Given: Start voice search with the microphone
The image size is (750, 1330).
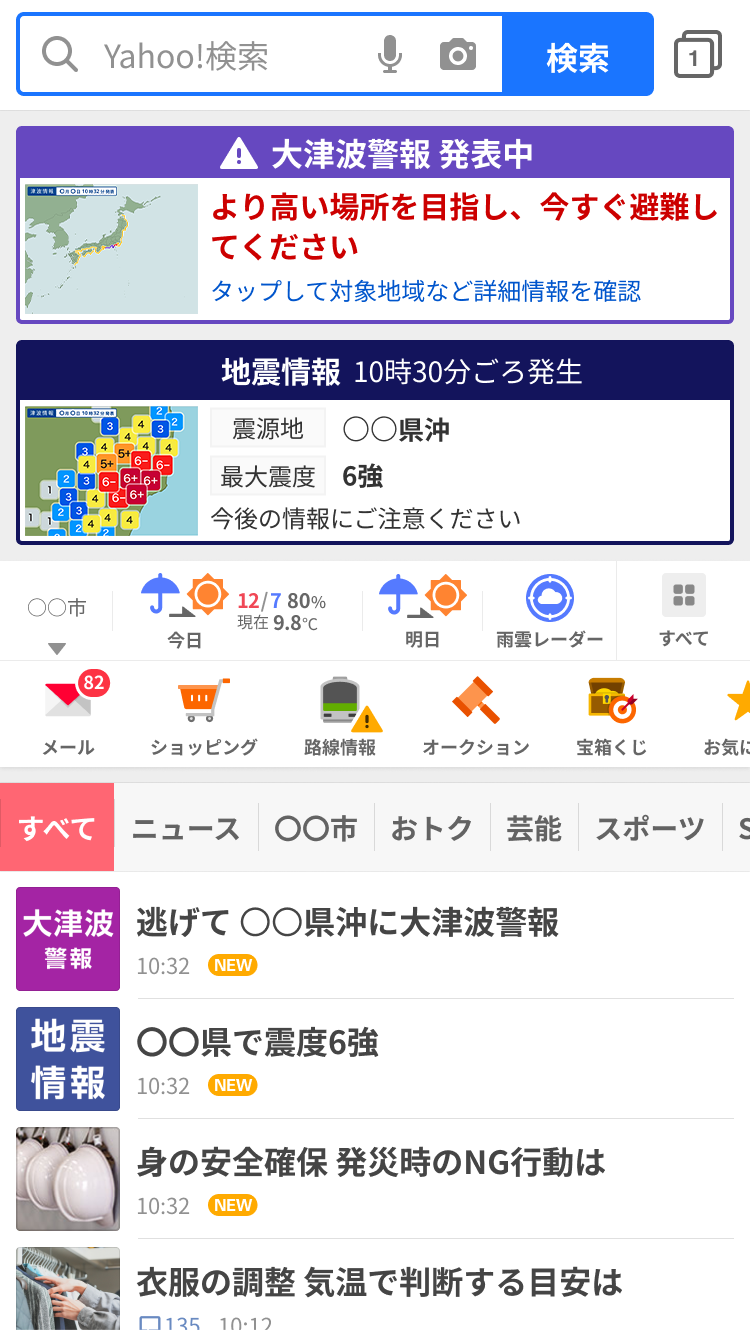Looking at the screenshot, I should pyautogui.click(x=390, y=55).
